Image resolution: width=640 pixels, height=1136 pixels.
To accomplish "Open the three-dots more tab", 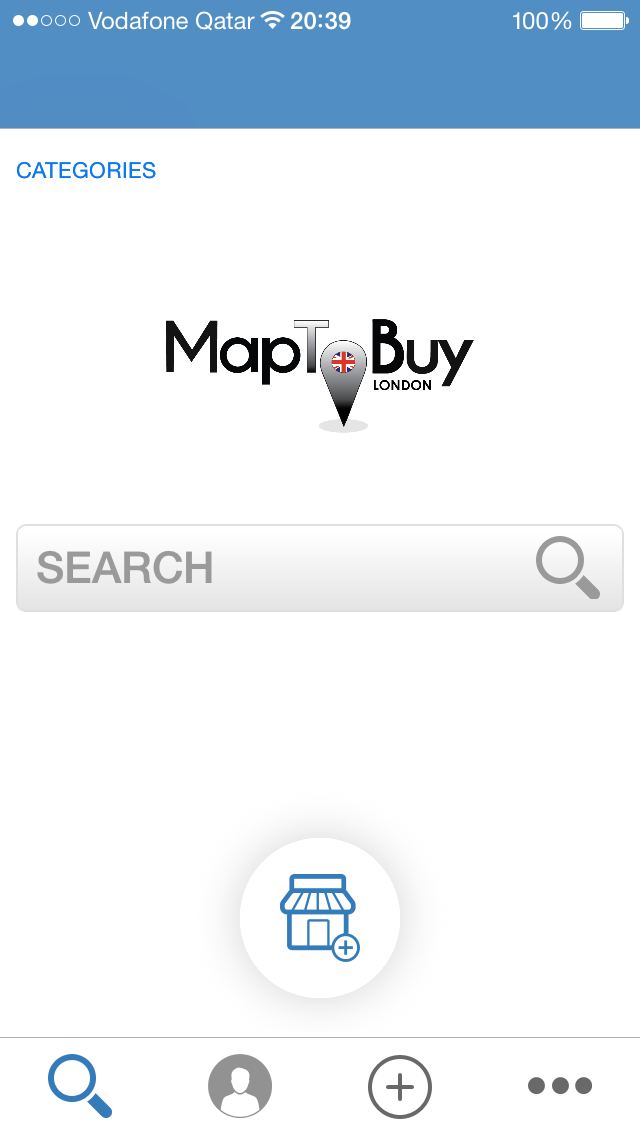I will [x=560, y=1085].
